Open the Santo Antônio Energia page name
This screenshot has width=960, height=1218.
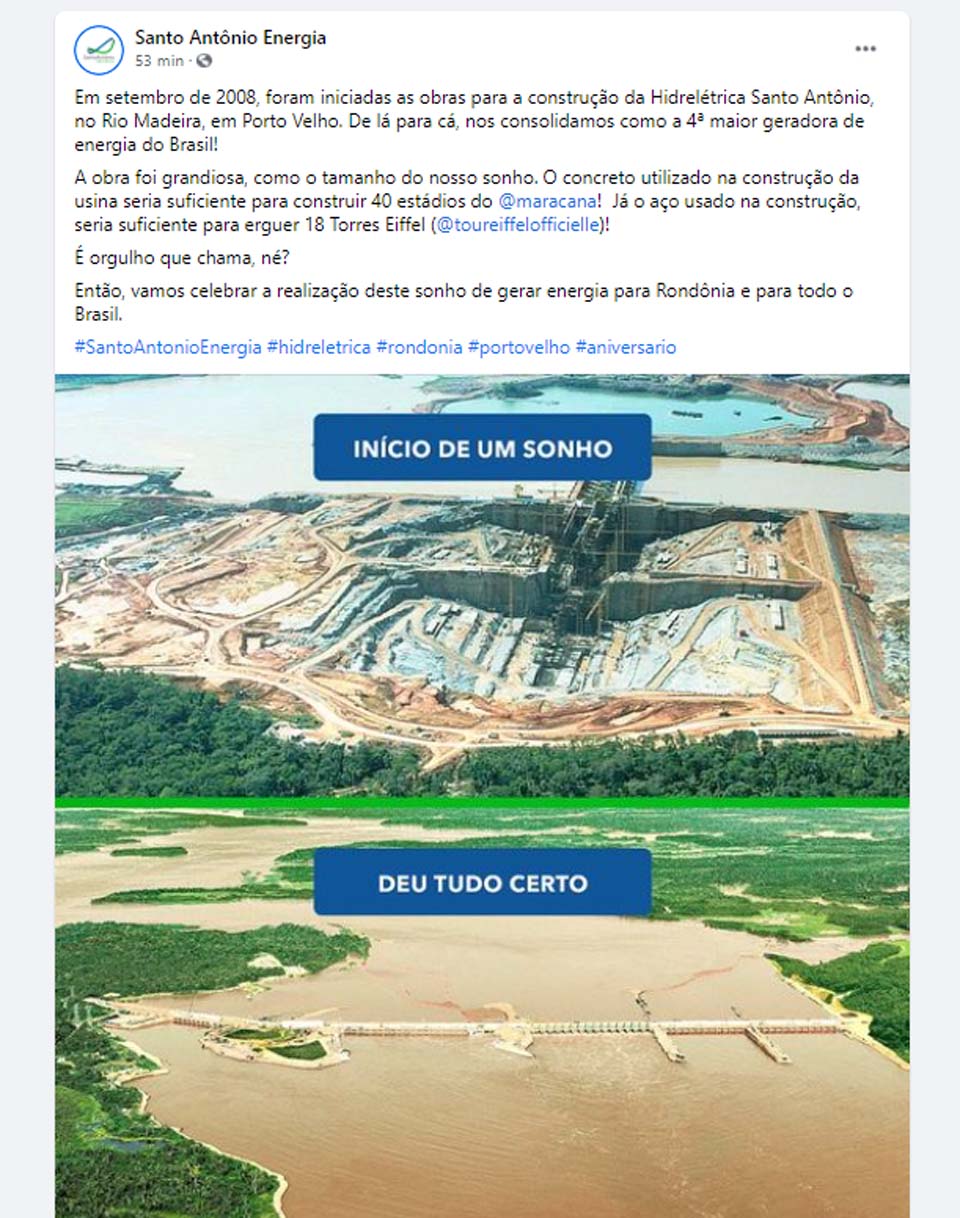(x=230, y=38)
